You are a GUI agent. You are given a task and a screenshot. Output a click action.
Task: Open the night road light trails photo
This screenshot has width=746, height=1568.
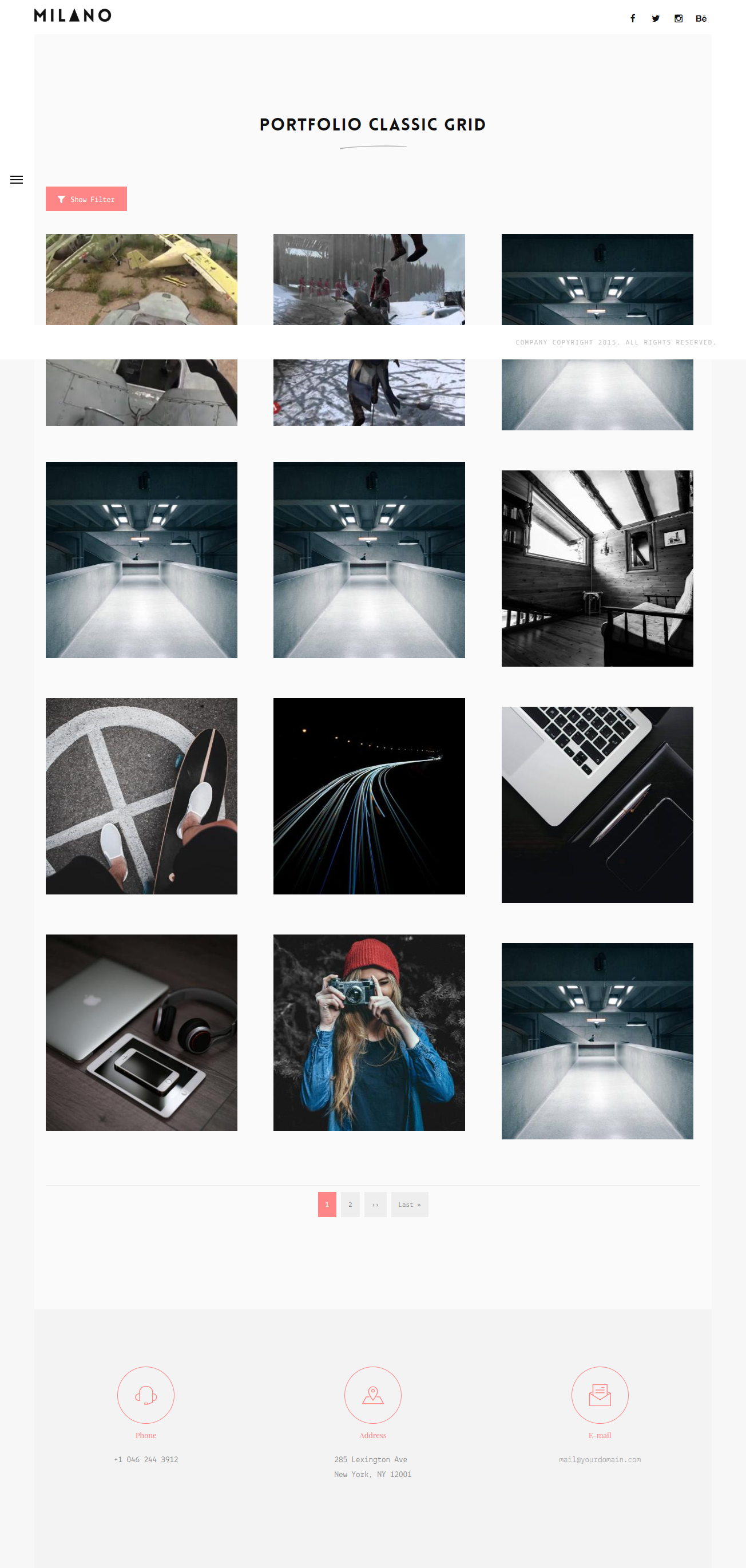(x=369, y=795)
